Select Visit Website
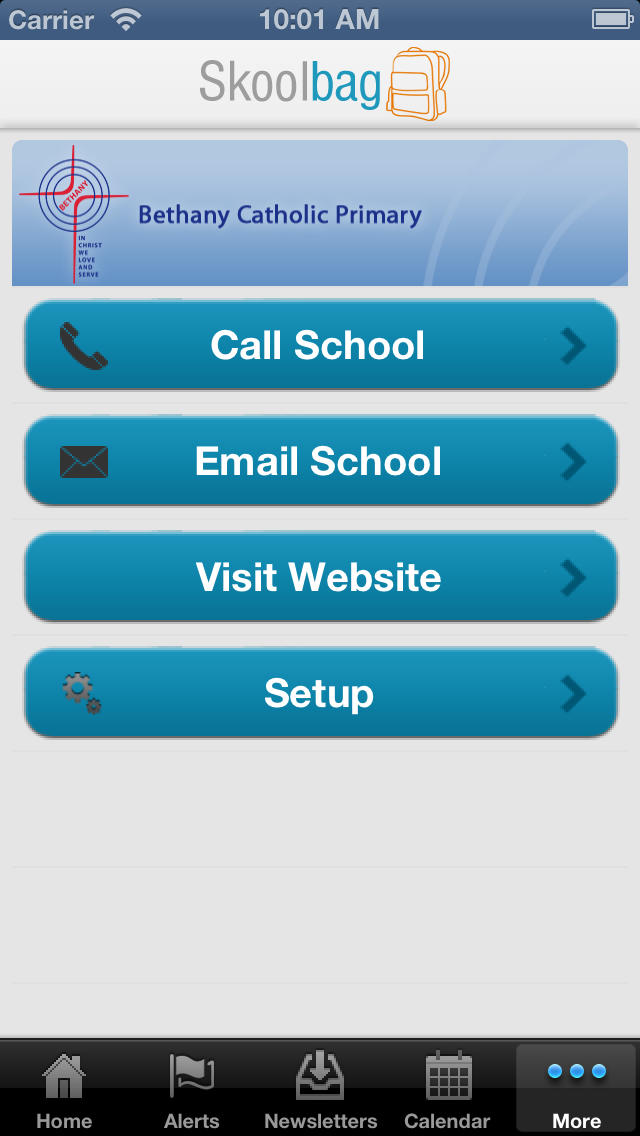The width and height of the screenshot is (640, 1136). pyautogui.click(x=320, y=577)
